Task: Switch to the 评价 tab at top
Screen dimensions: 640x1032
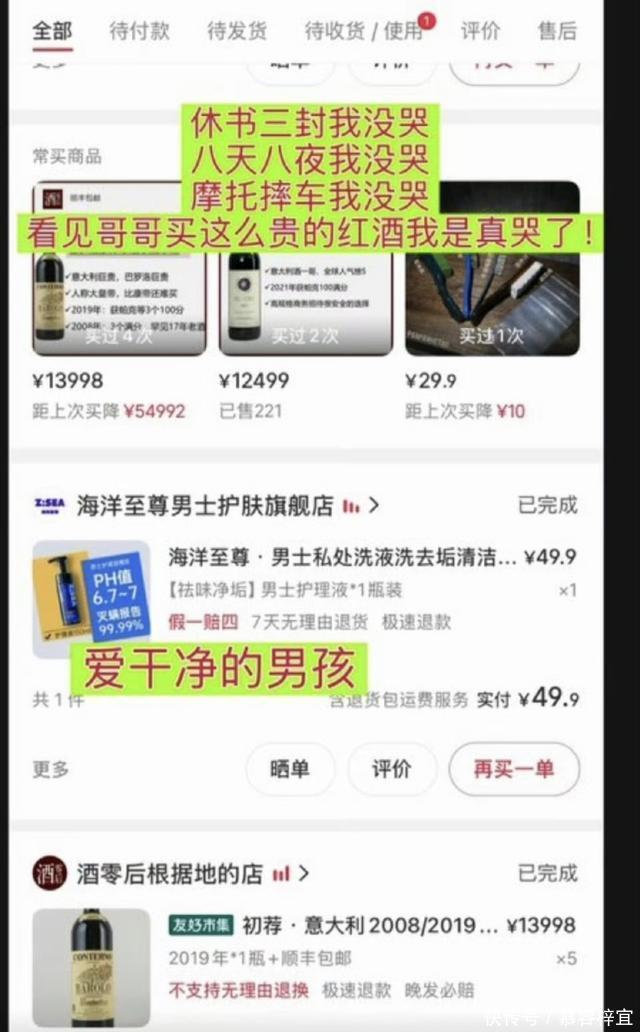Action: pyautogui.click(x=480, y=31)
